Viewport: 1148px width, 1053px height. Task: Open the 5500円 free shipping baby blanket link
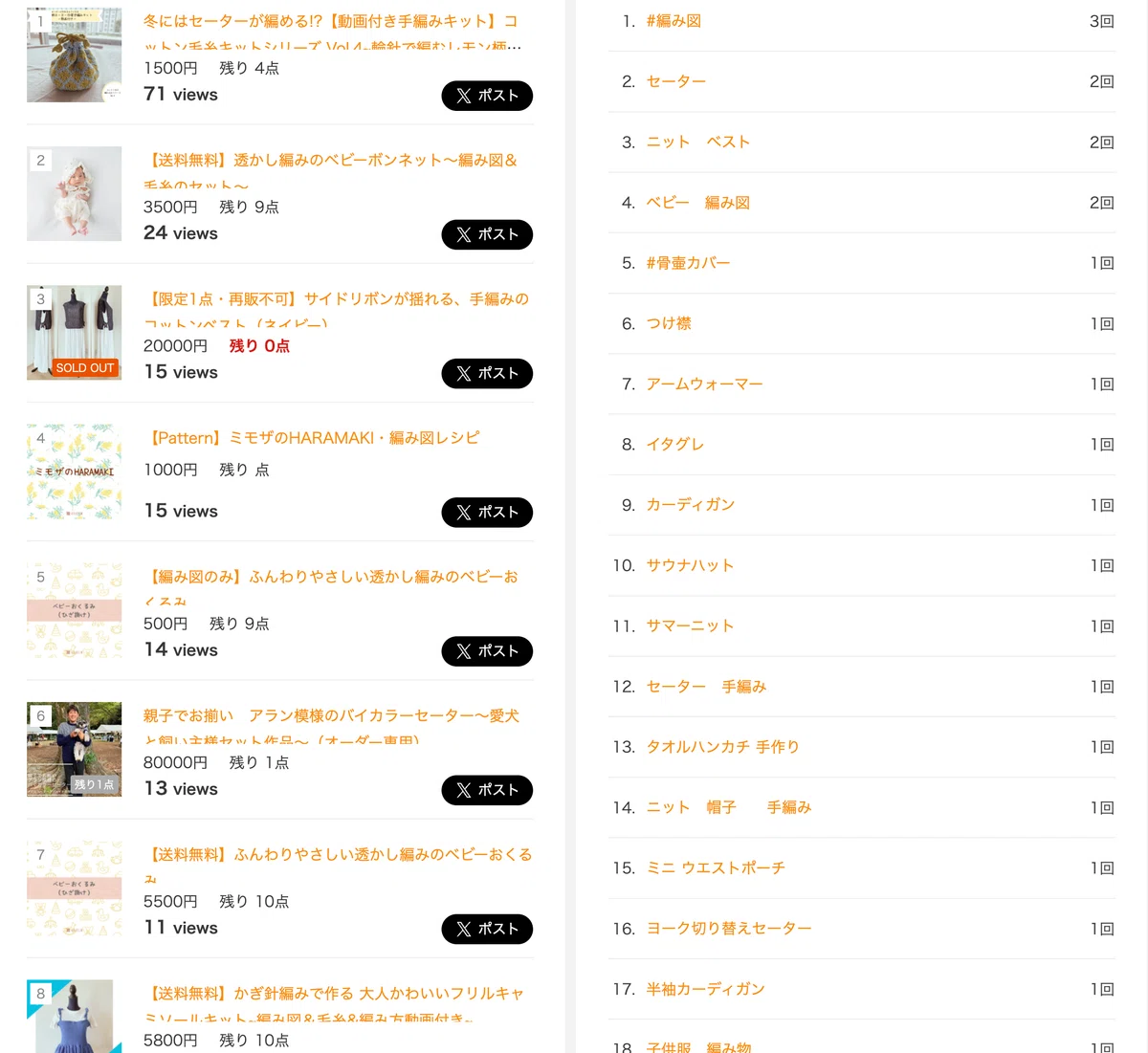point(338,865)
